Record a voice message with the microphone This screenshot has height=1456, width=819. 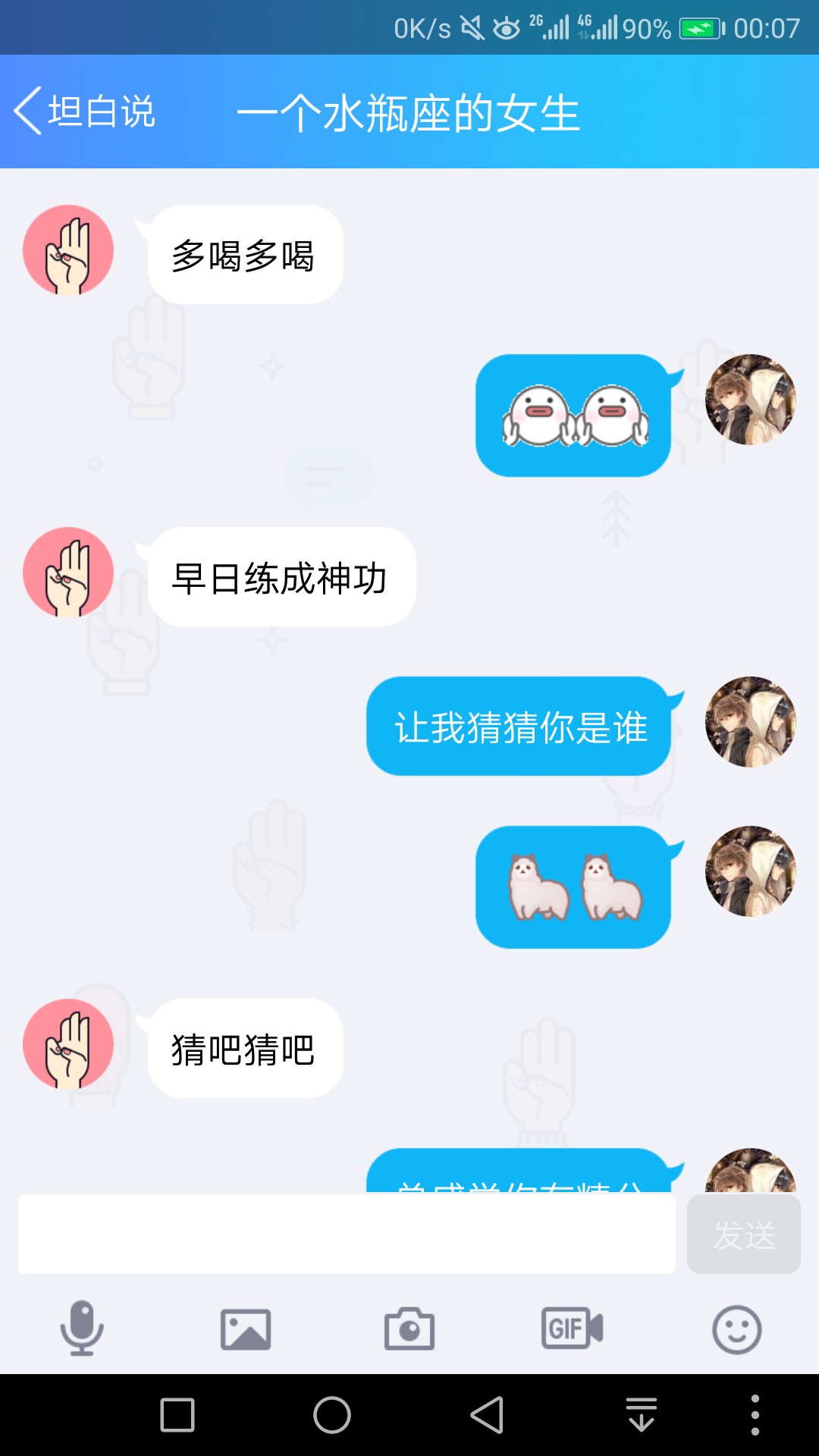click(82, 1329)
